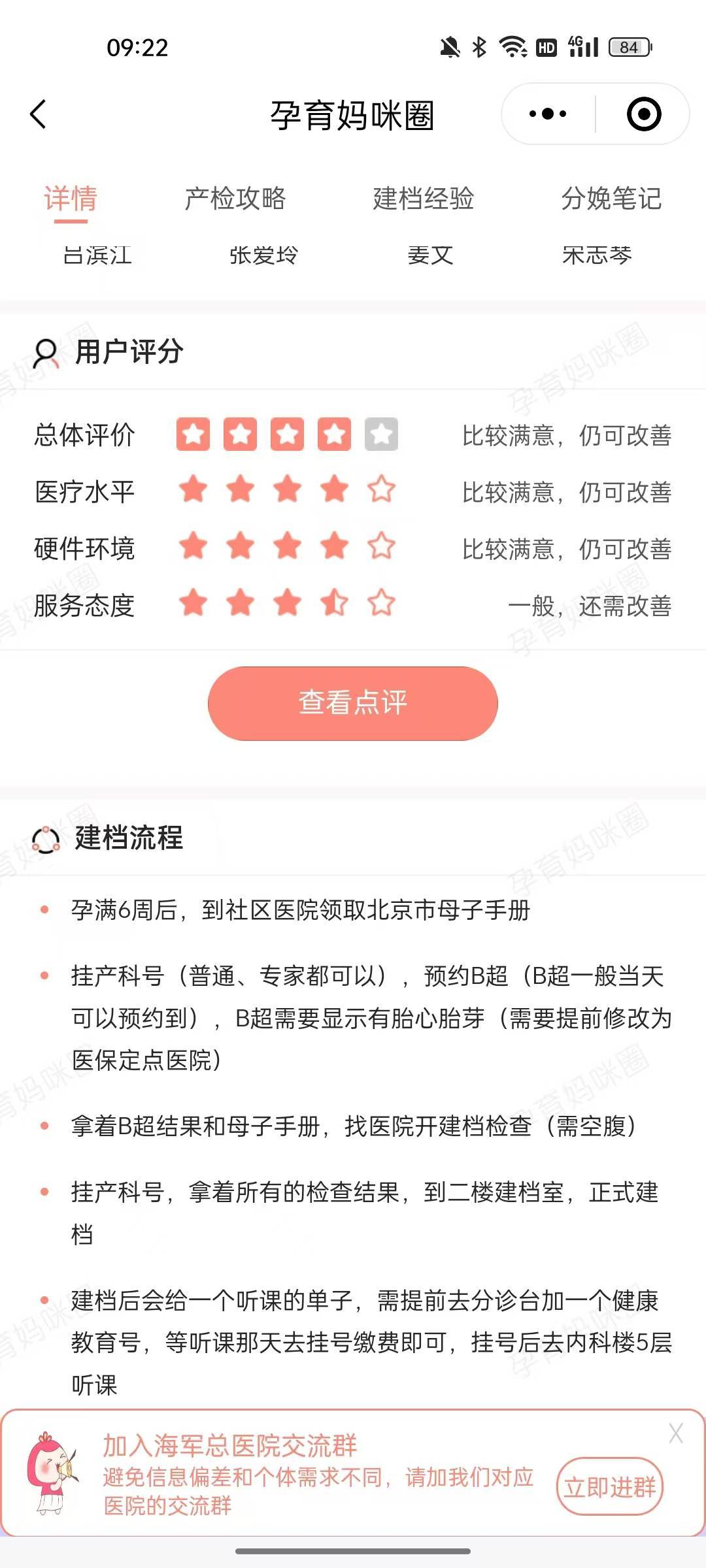This screenshot has width=706, height=1568.
Task: Select the 详情 tab
Action: click(x=71, y=199)
